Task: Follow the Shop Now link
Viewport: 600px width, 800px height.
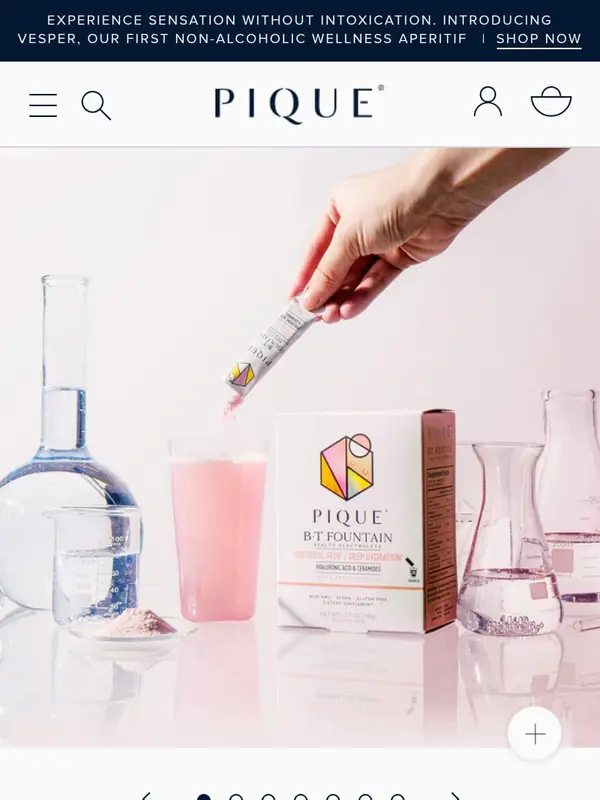Action: [538, 39]
